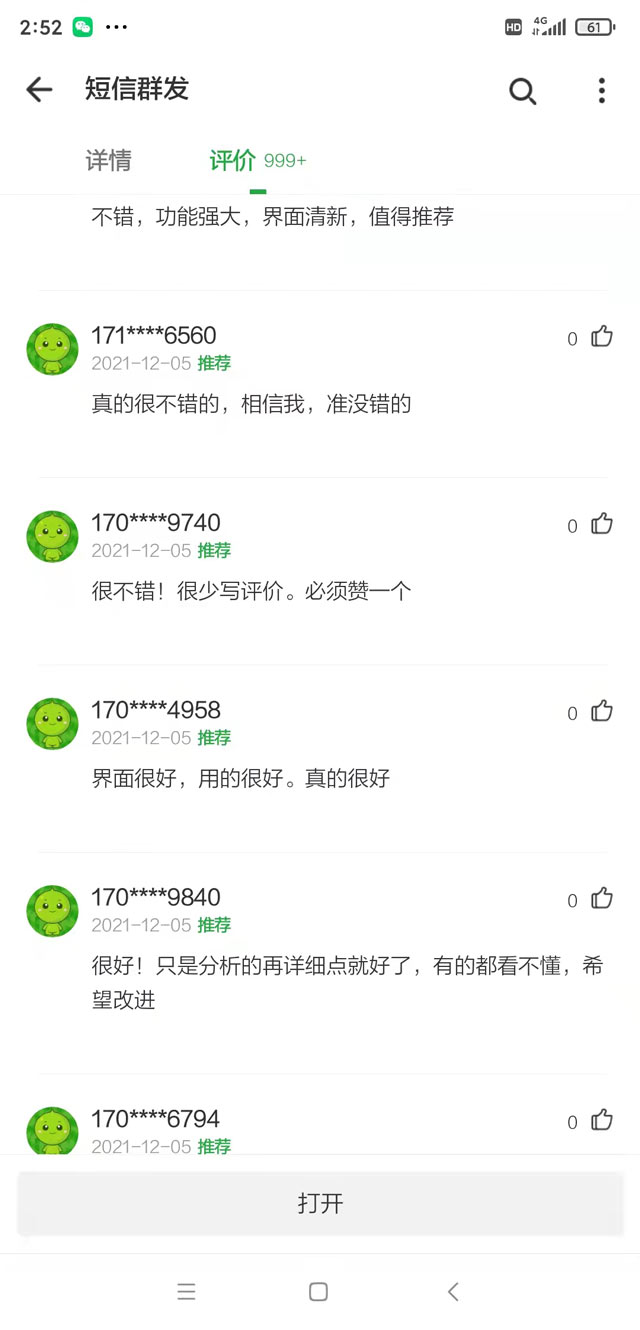The width and height of the screenshot is (640, 1330).
Task: Go to the system home screen
Action: [x=318, y=1291]
